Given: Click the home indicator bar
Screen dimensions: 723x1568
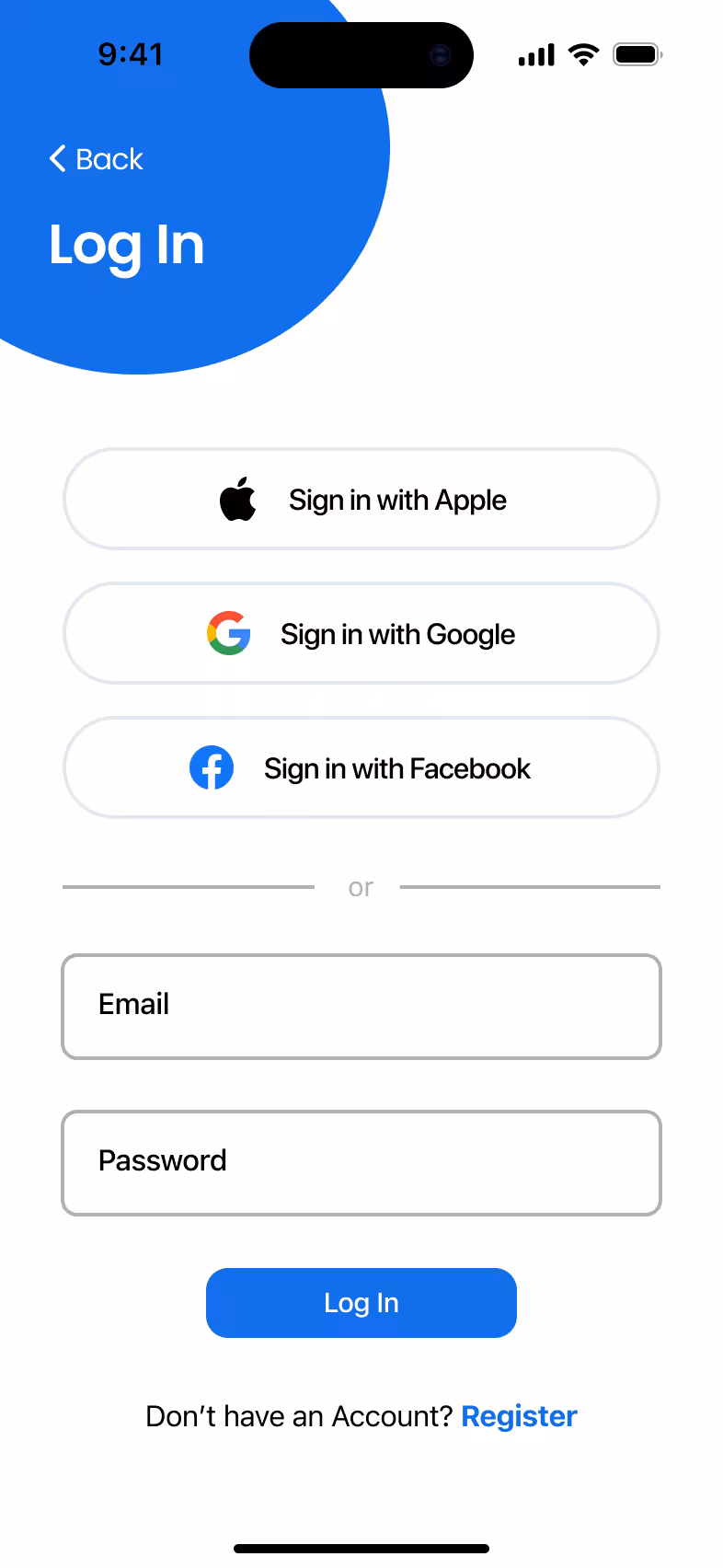Looking at the screenshot, I should click(x=361, y=1548).
